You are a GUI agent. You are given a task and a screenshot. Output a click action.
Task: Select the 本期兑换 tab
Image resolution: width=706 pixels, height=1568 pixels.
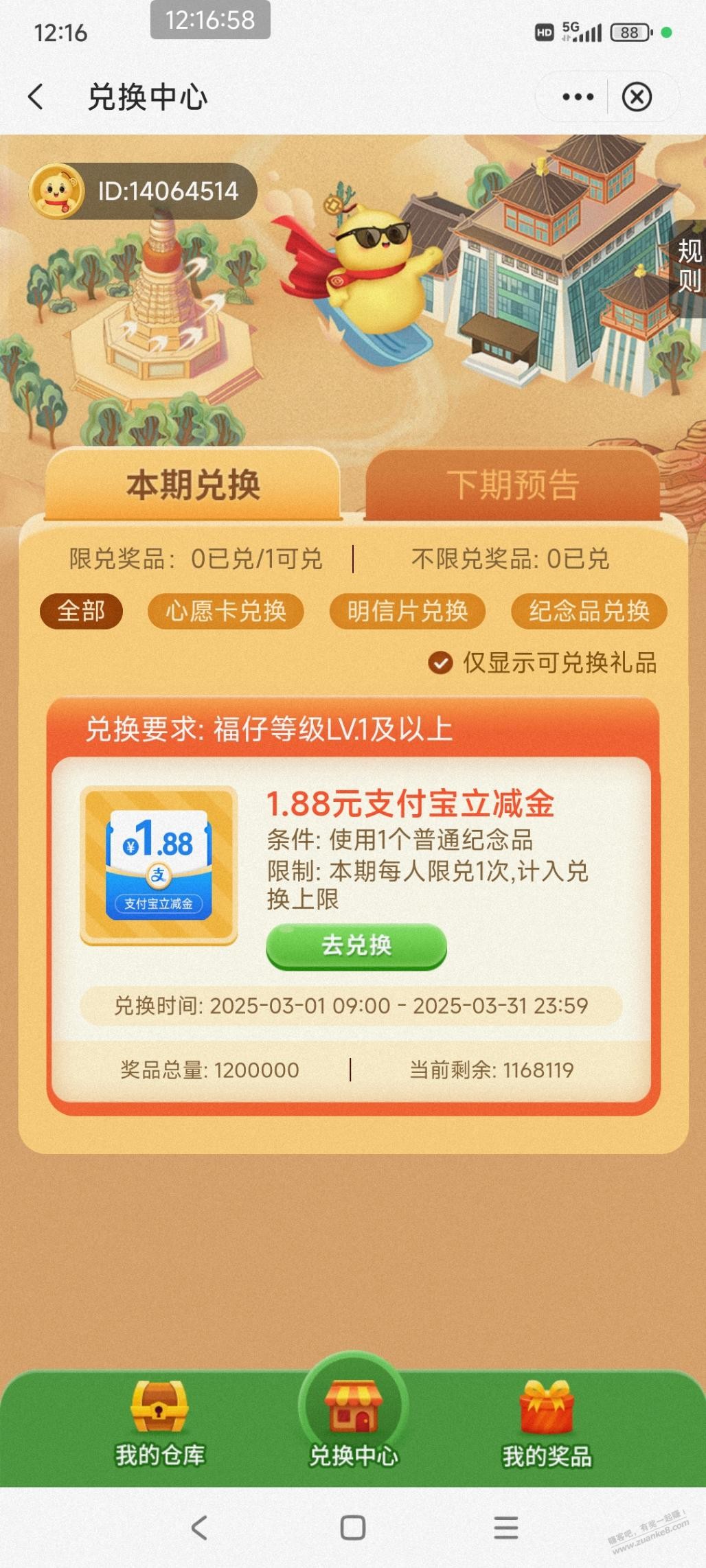193,485
